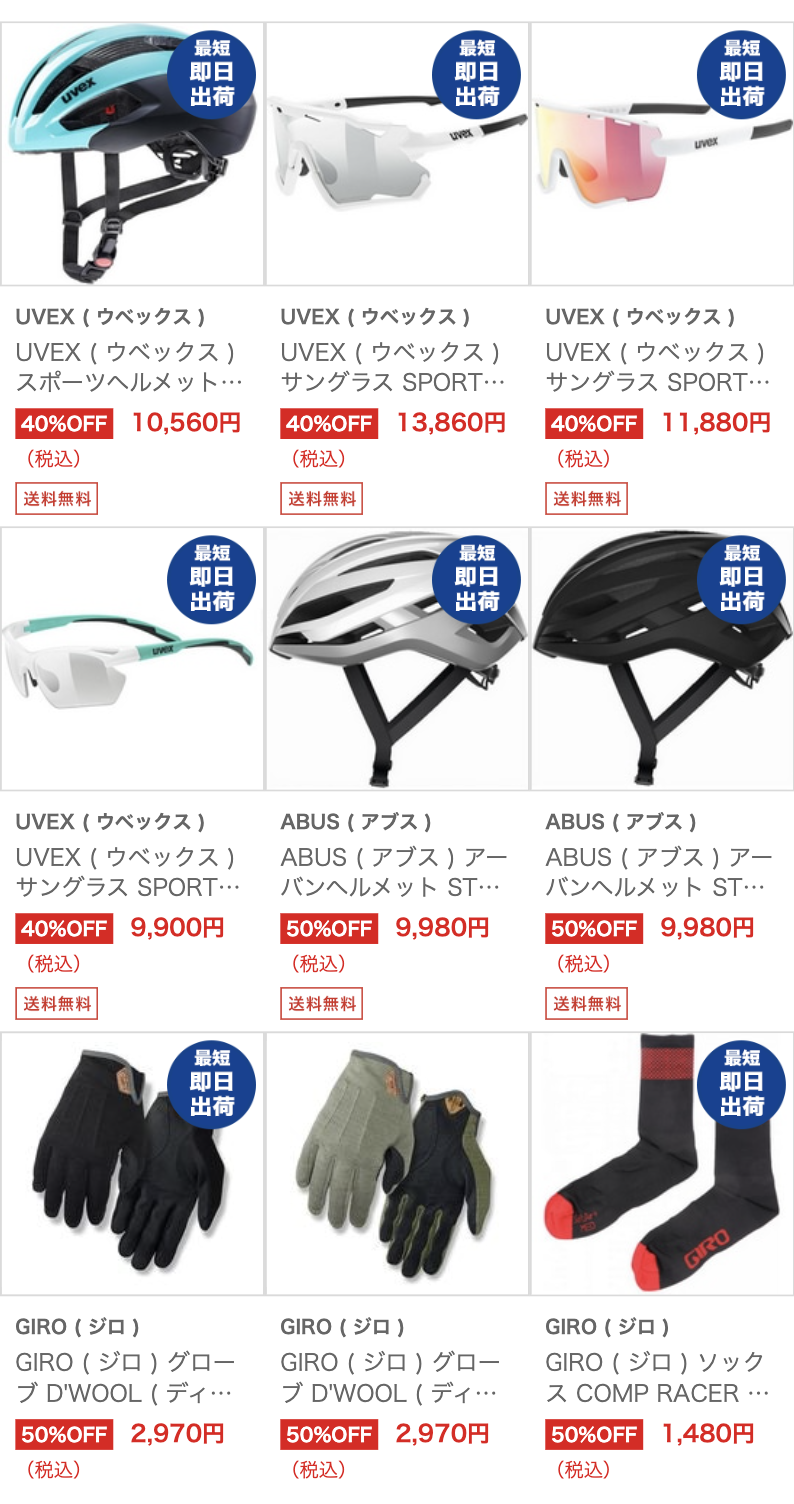The image size is (794, 1504).
Task: View the UVEX sunglasses with the red lens
Action: click(x=662, y=155)
